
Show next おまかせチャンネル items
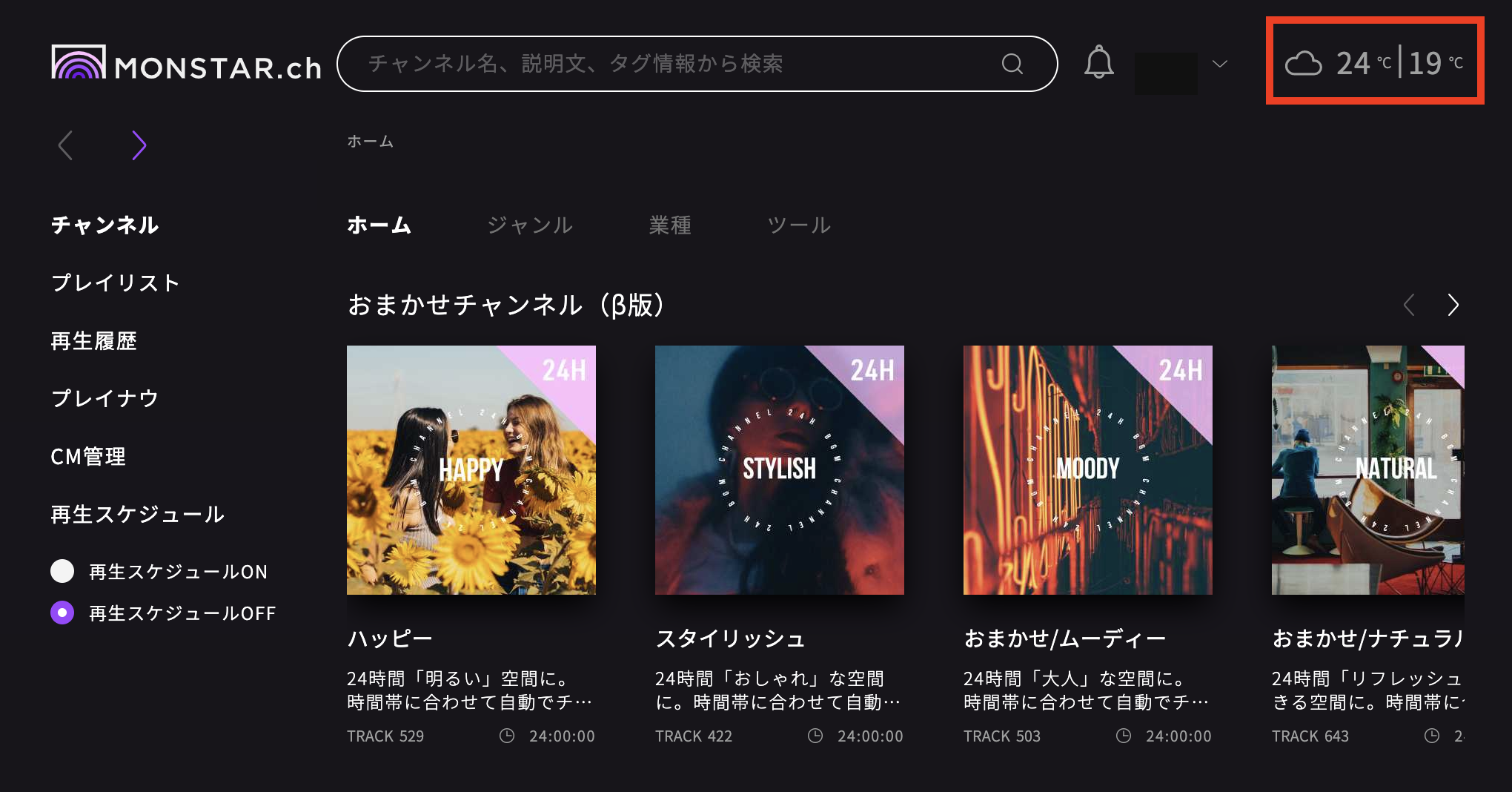point(1453,305)
